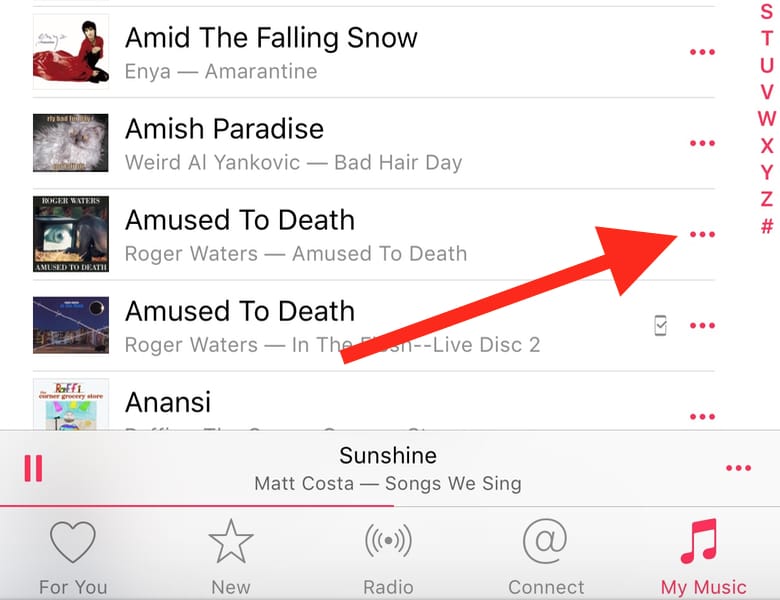Viewport: 780px width, 600px height.
Task: Open more options for Amish Paradise
Action: click(x=703, y=143)
